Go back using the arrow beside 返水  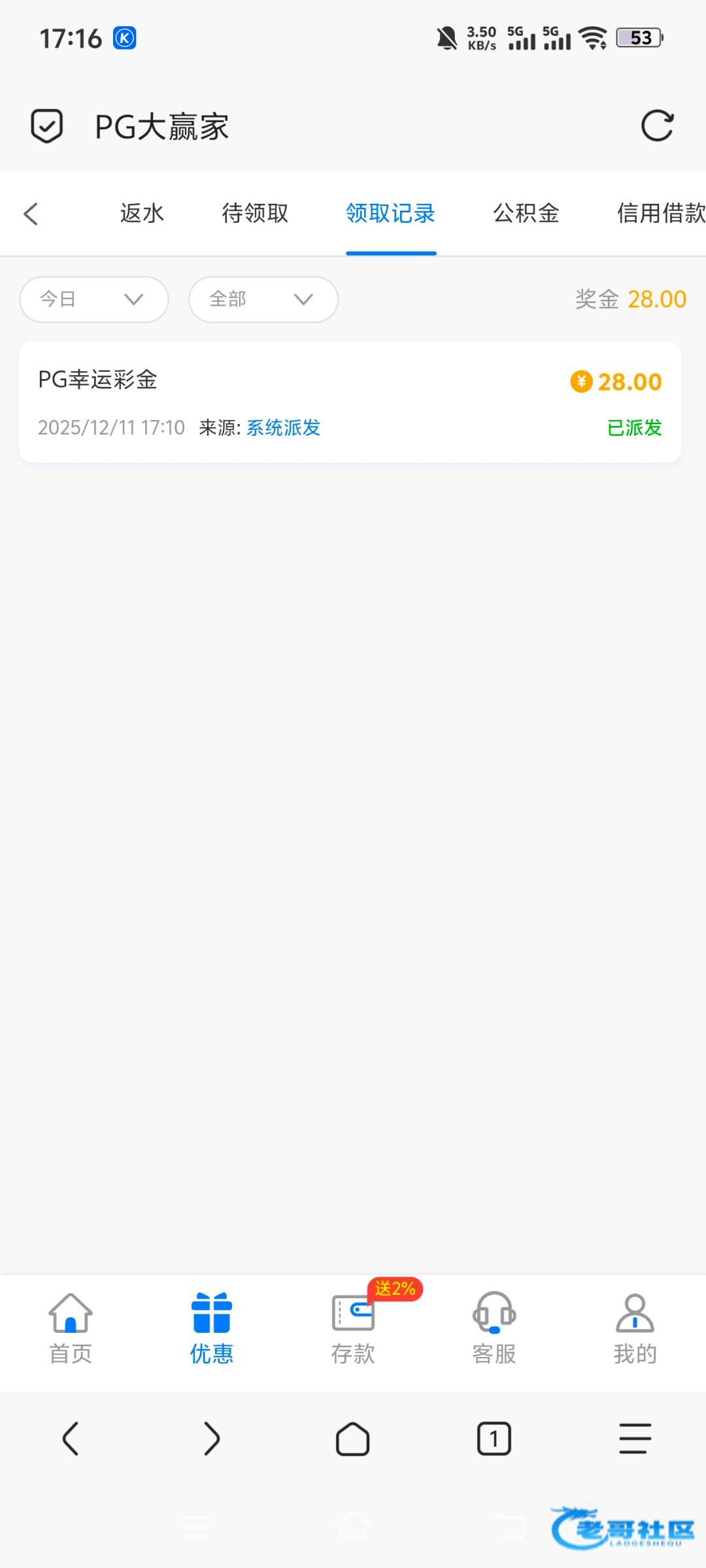pyautogui.click(x=31, y=214)
